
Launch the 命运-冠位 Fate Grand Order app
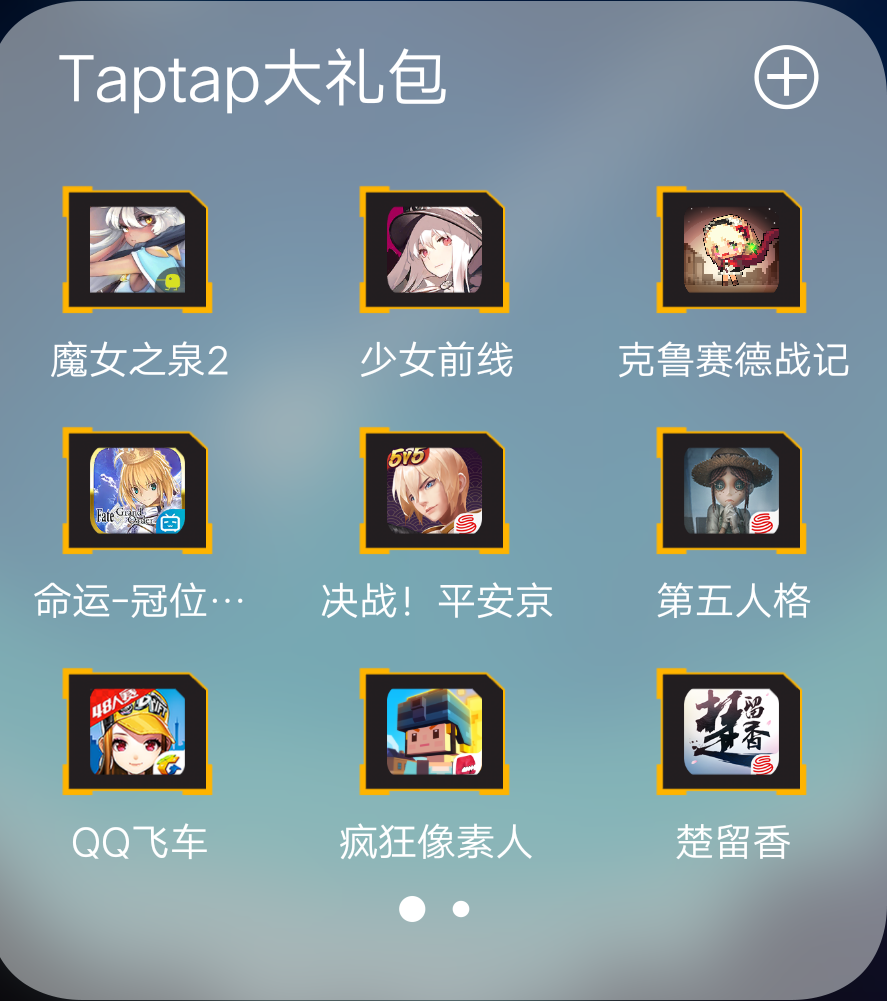tap(137, 491)
